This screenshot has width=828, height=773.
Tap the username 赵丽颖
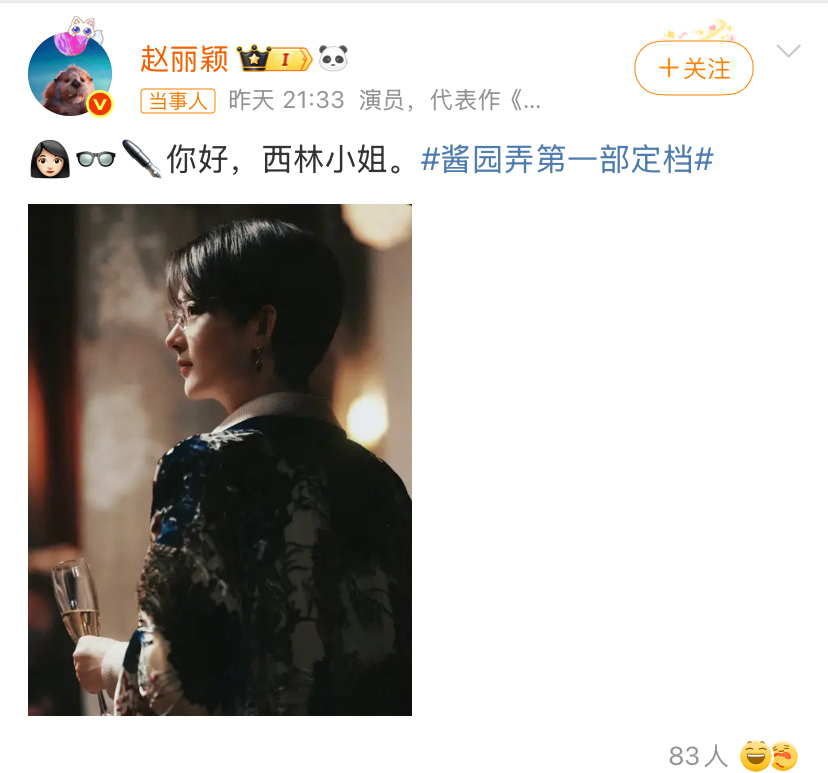[183, 58]
